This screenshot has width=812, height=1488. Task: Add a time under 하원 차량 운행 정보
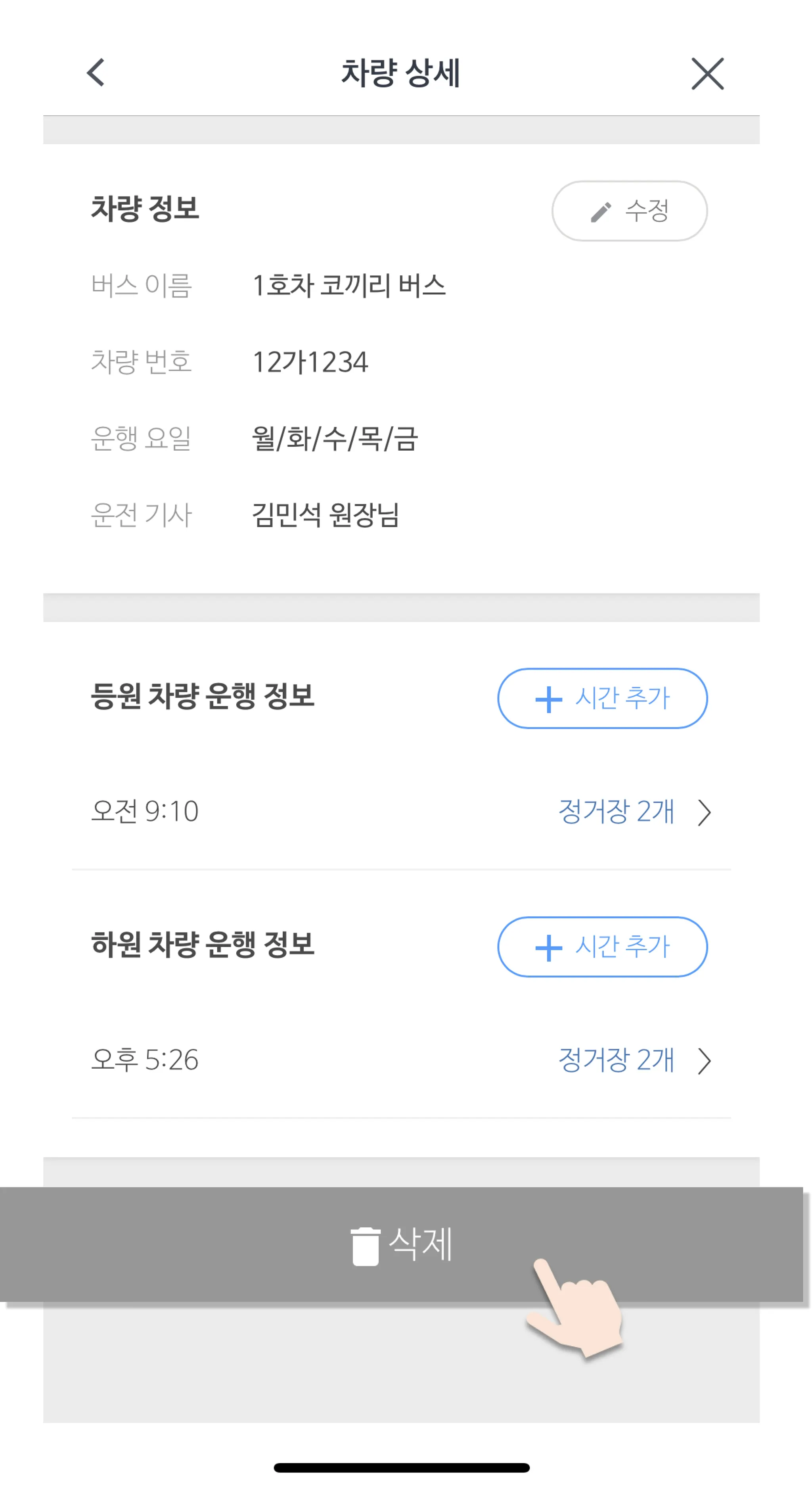pyautogui.click(x=602, y=947)
